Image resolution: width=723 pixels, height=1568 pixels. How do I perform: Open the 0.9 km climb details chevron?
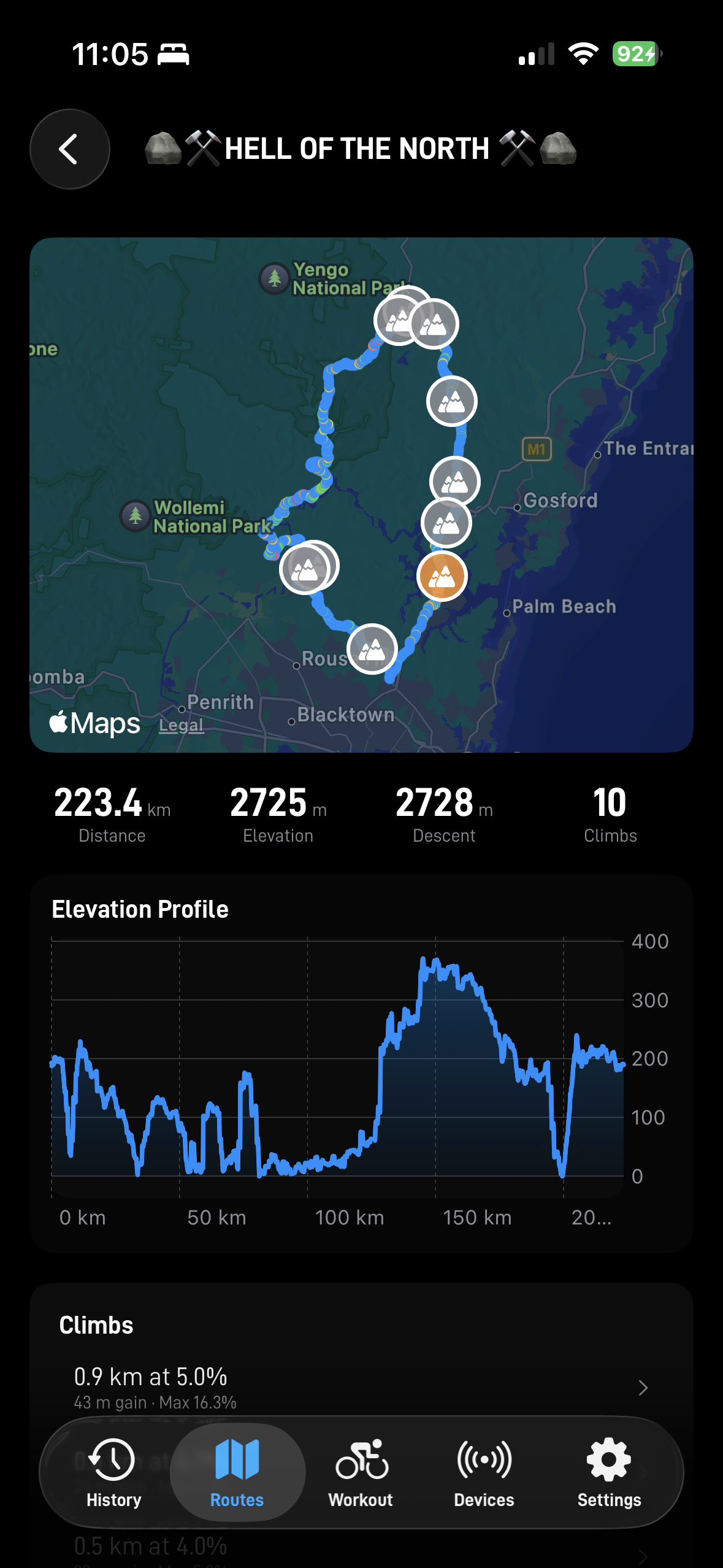[x=641, y=1388]
